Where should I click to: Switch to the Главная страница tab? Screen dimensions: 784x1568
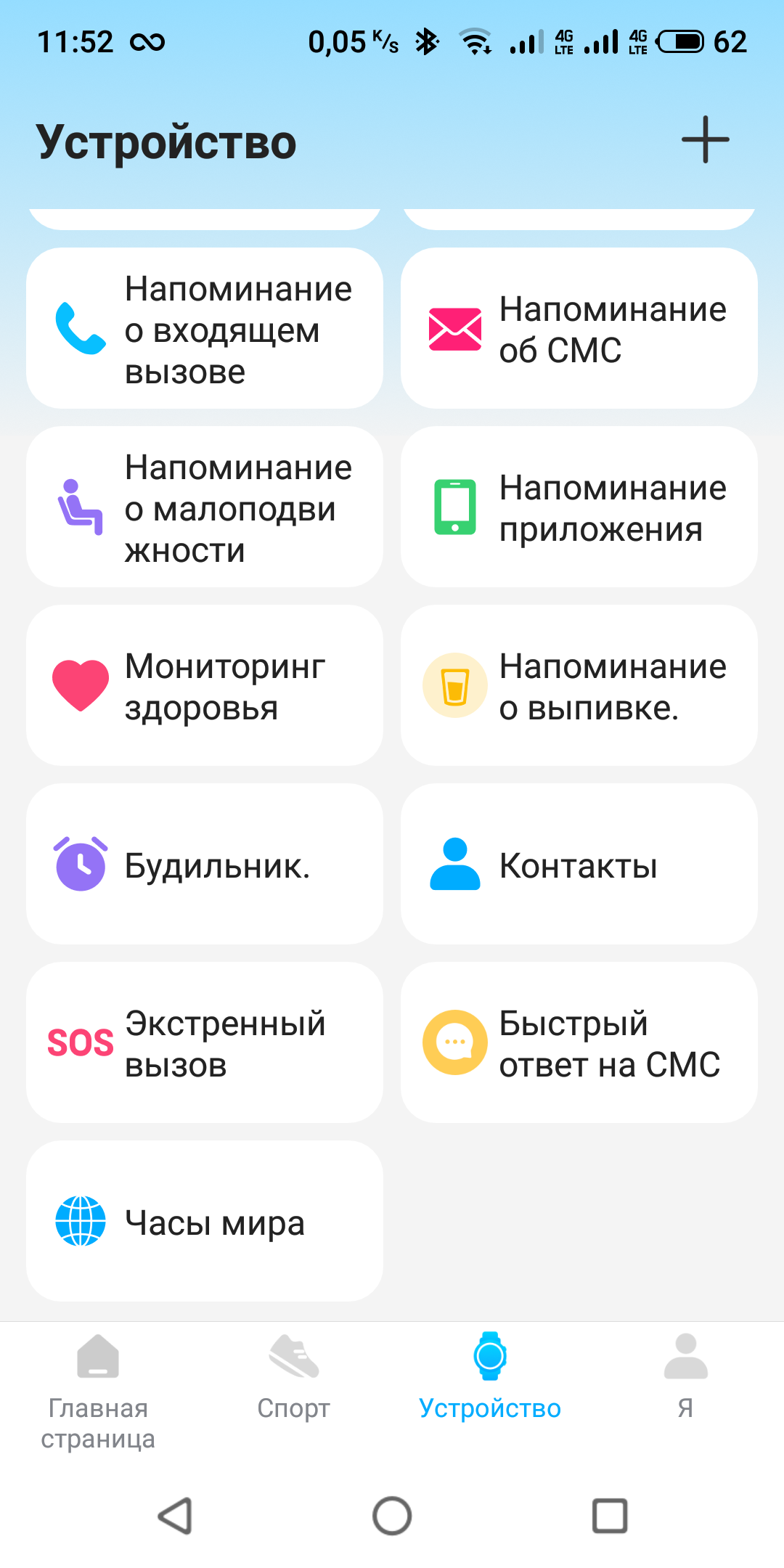click(x=98, y=1390)
